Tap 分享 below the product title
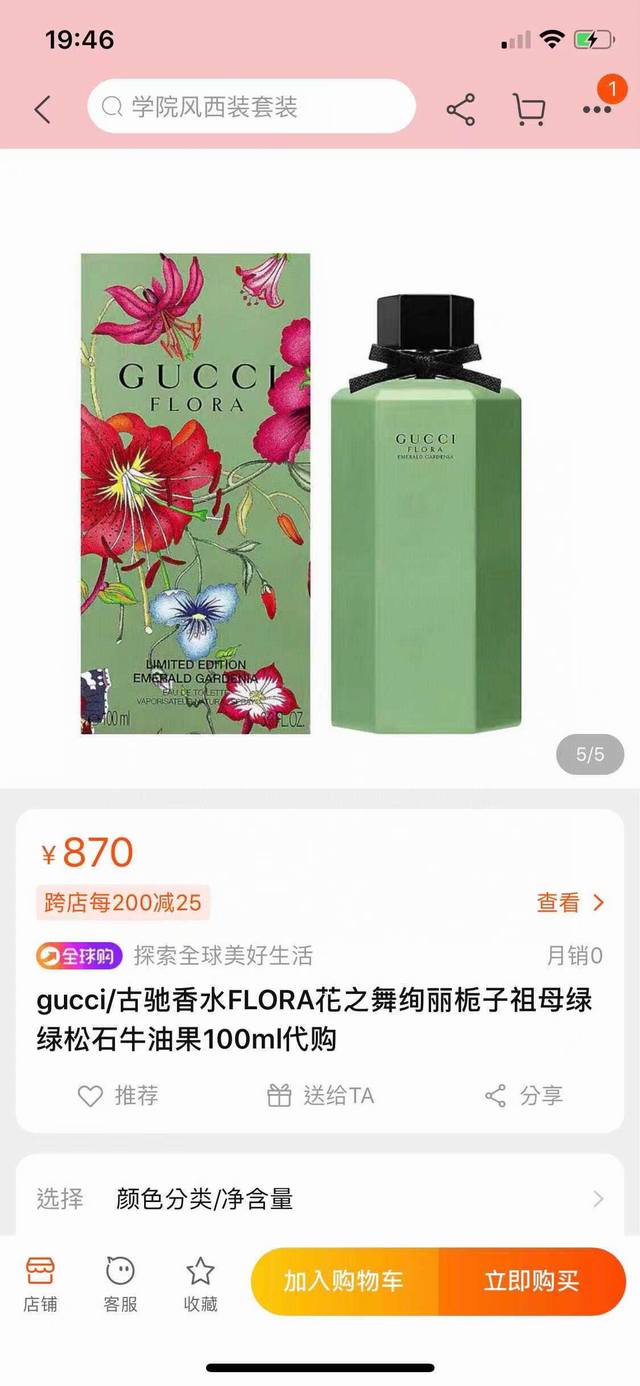This screenshot has width=640, height=1386. click(x=523, y=1096)
